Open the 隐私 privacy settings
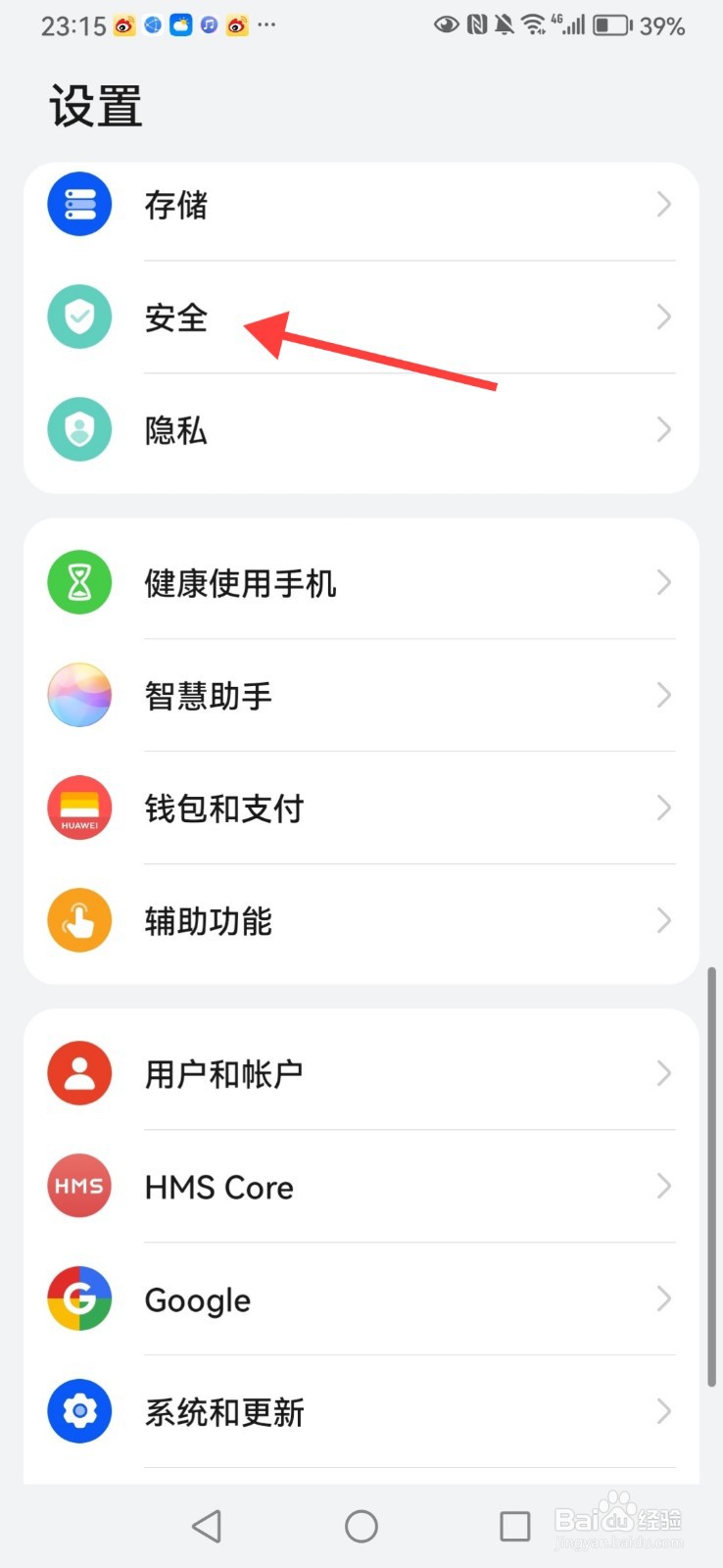This screenshot has height=1568, width=723. [x=361, y=430]
